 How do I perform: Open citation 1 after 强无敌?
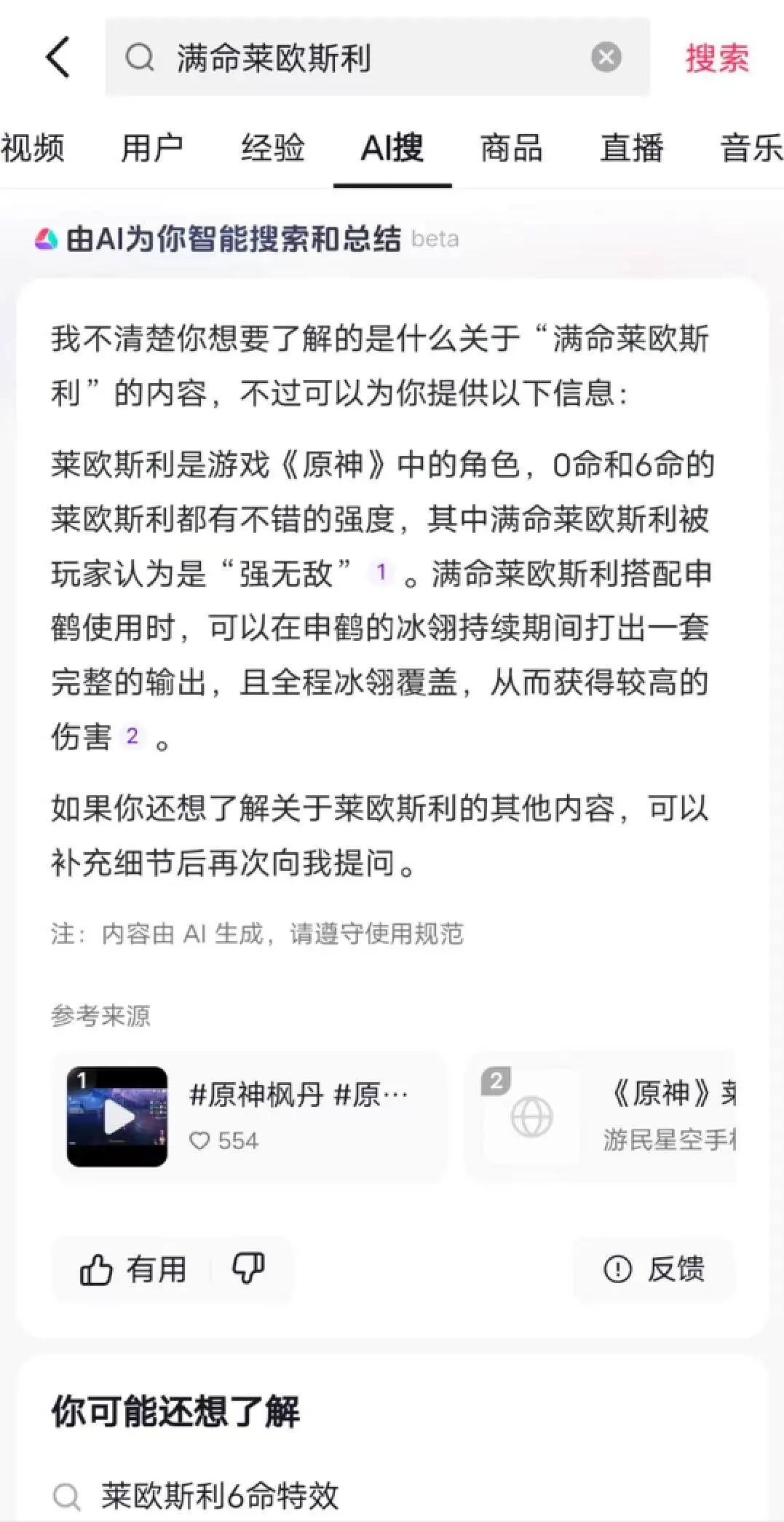point(381,572)
